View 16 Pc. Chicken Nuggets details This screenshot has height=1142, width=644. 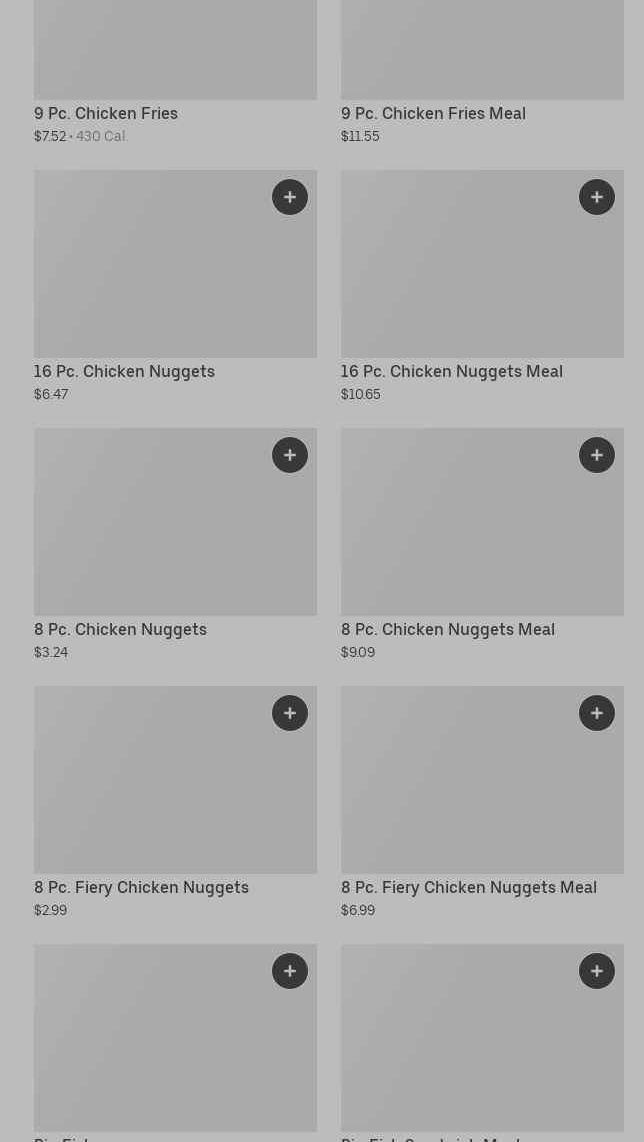124,372
